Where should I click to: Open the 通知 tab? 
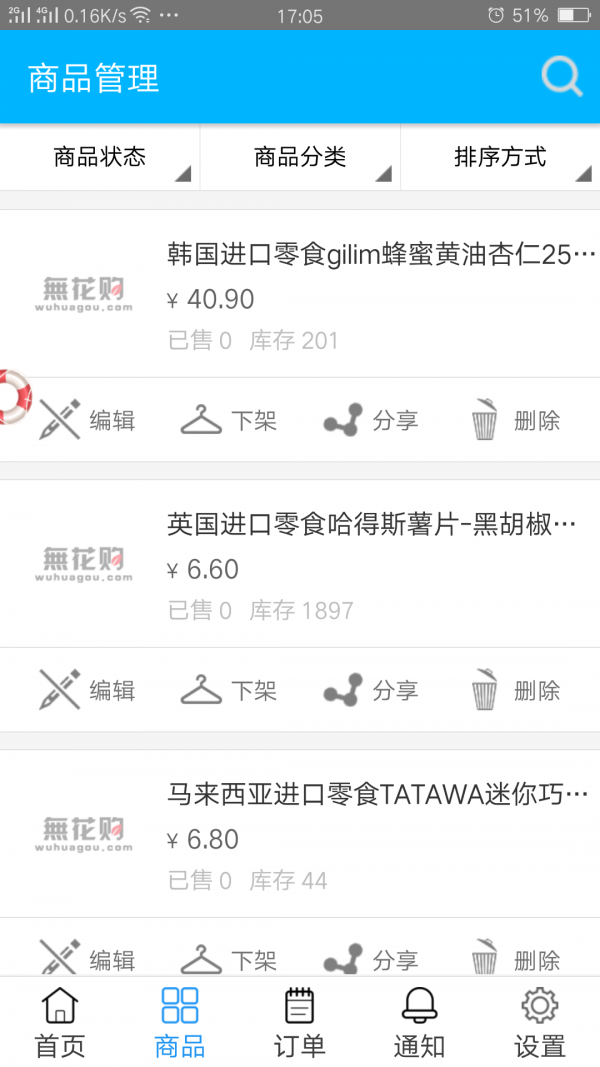pos(419,1023)
